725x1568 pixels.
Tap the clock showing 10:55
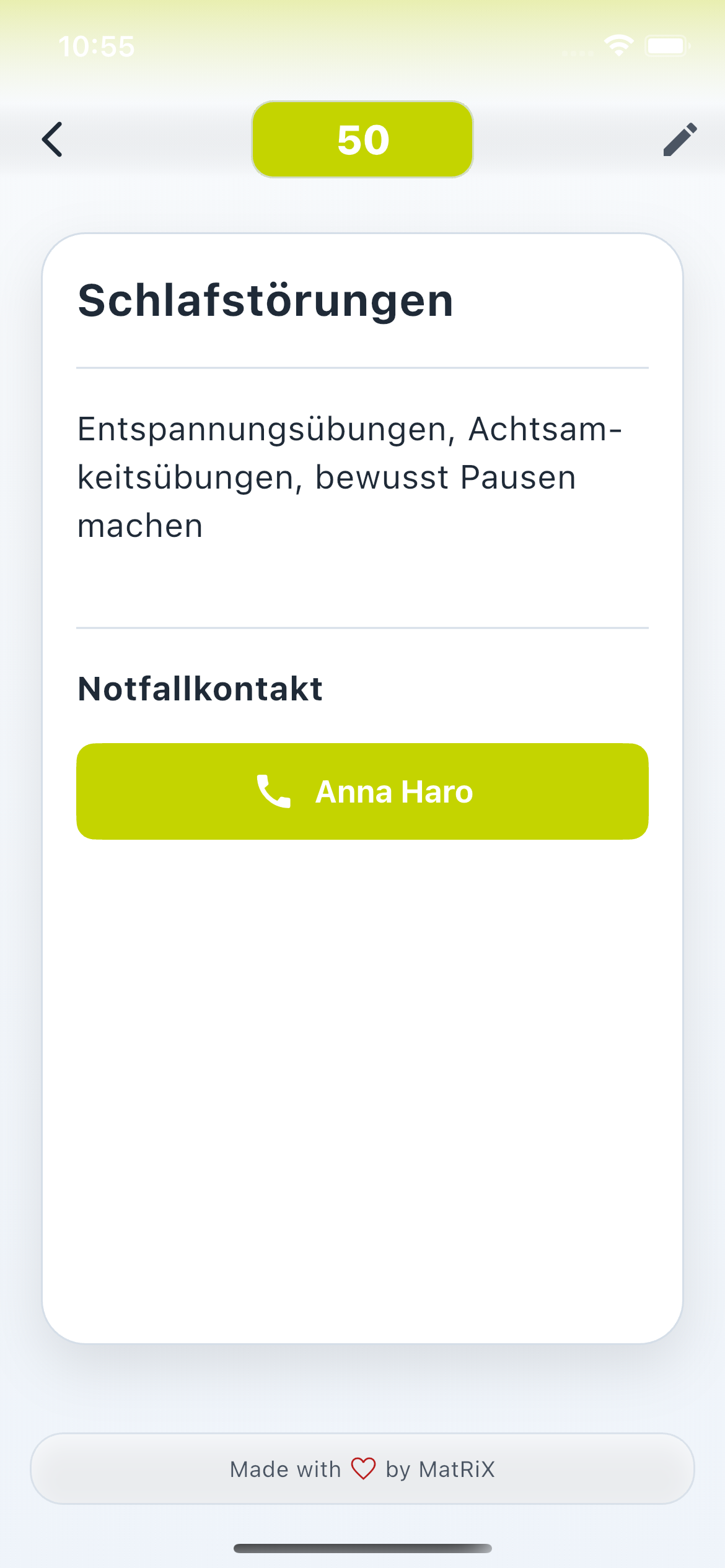coord(97,46)
